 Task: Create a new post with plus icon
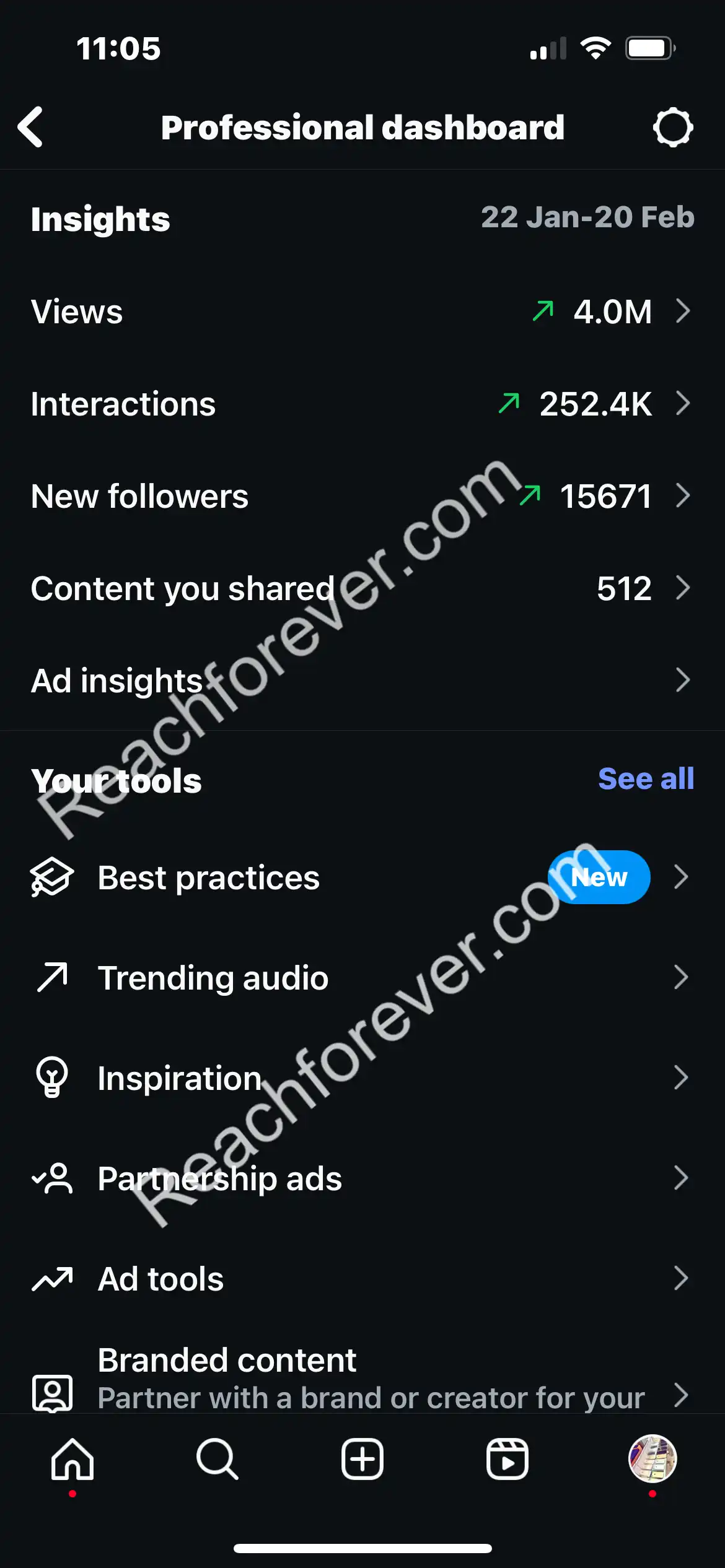pos(362,1459)
